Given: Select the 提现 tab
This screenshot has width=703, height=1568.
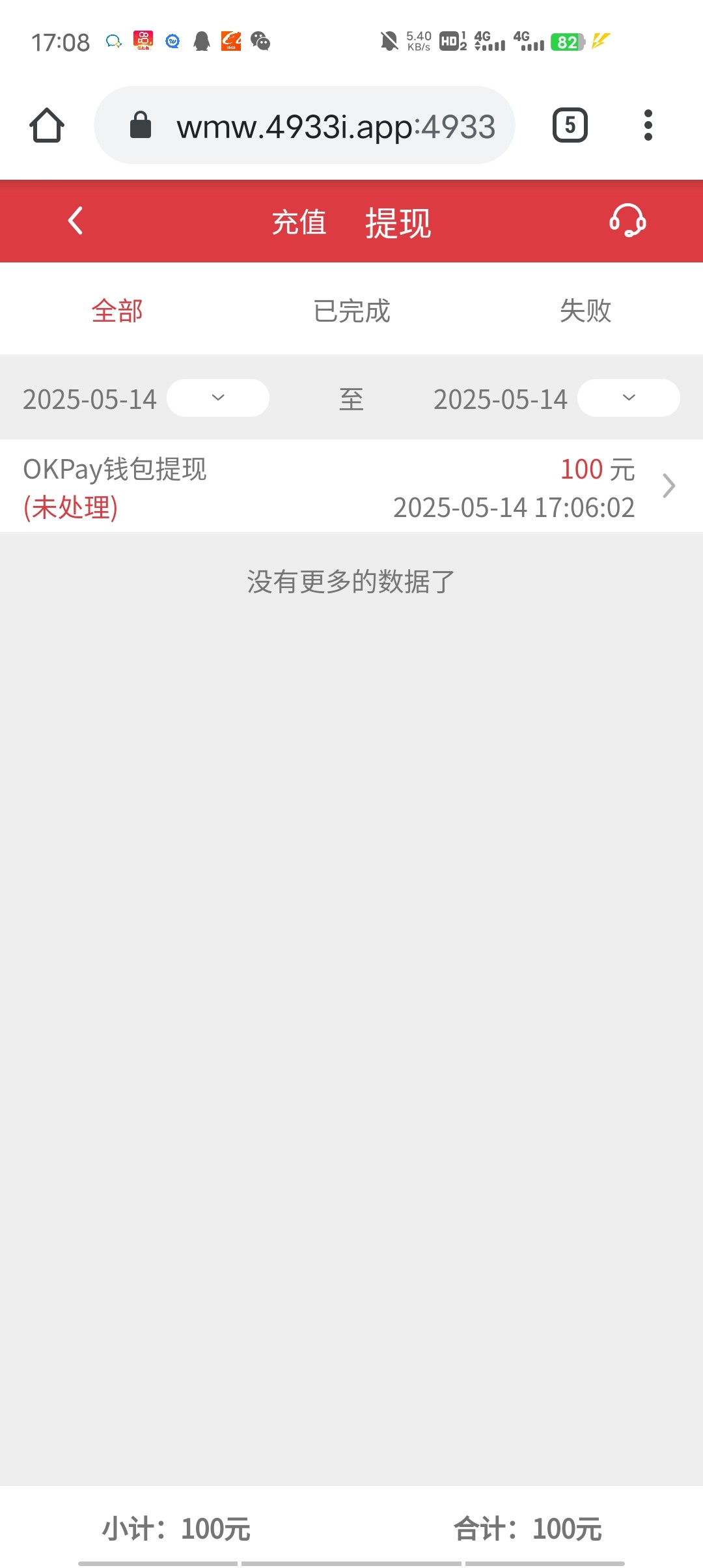Looking at the screenshot, I should (x=398, y=223).
